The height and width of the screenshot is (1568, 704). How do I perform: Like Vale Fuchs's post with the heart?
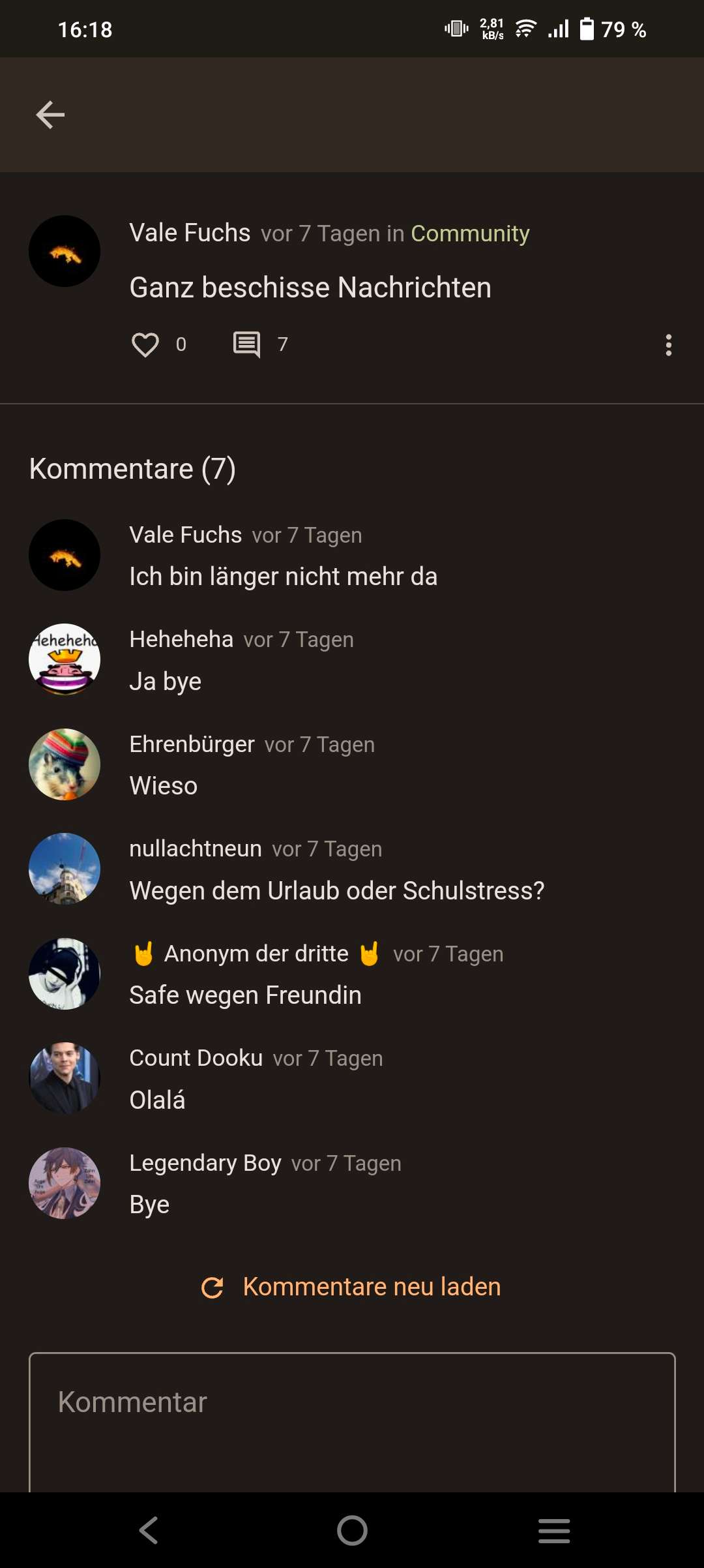(145, 344)
